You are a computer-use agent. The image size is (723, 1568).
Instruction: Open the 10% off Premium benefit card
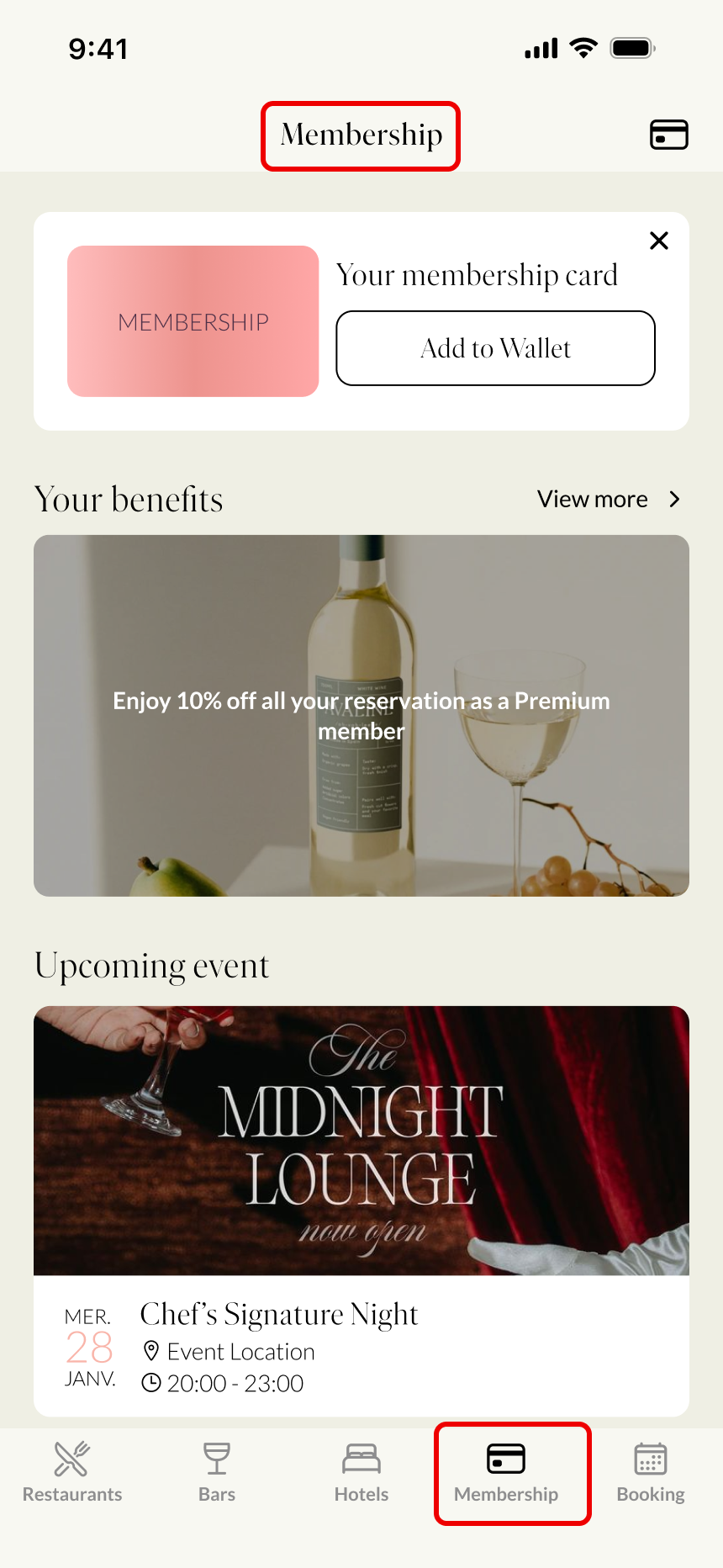coord(361,715)
